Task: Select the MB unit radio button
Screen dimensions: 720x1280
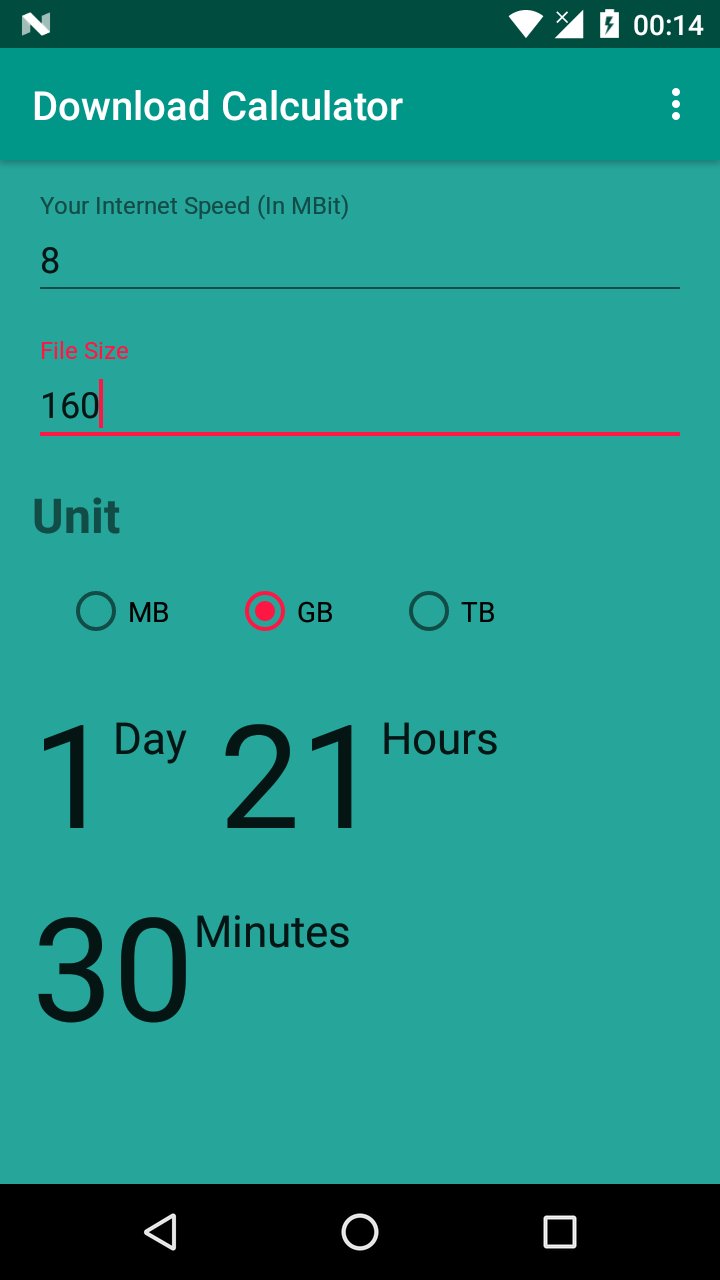Action: (95, 611)
